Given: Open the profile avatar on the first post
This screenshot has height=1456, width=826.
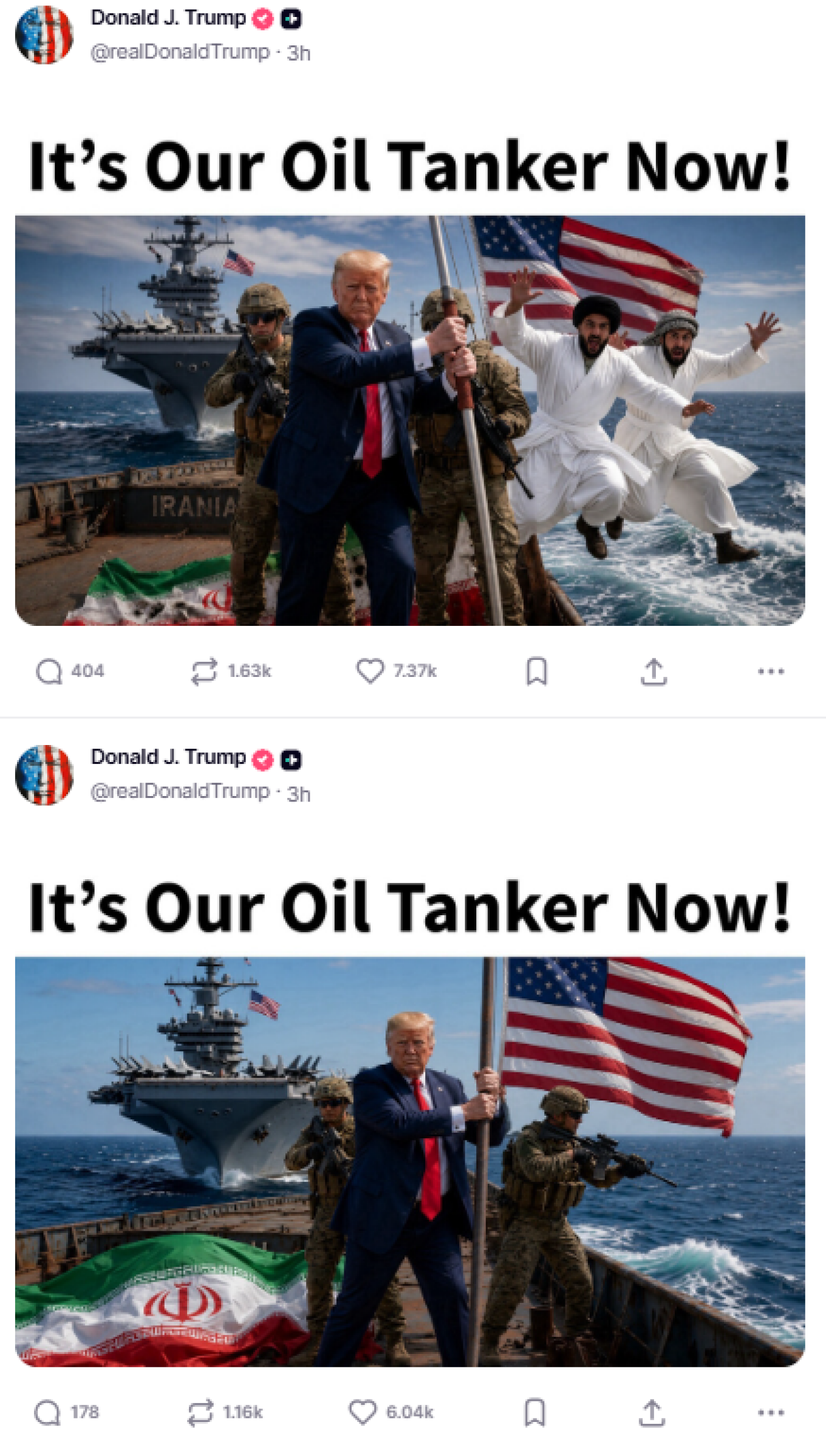Looking at the screenshot, I should (44, 35).
